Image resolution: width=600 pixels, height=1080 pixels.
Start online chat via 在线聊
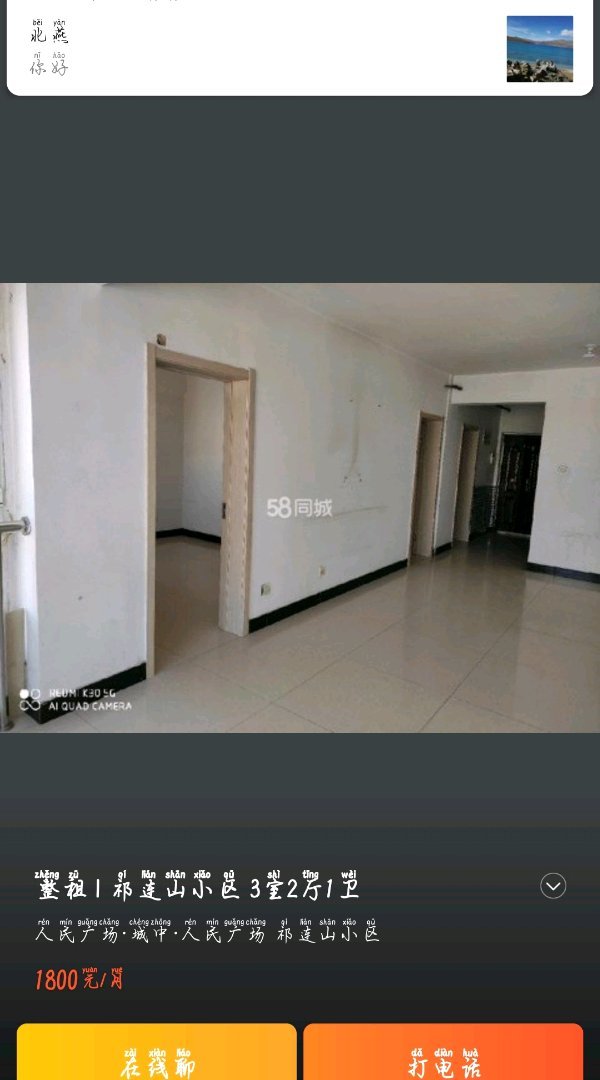(x=156, y=1054)
